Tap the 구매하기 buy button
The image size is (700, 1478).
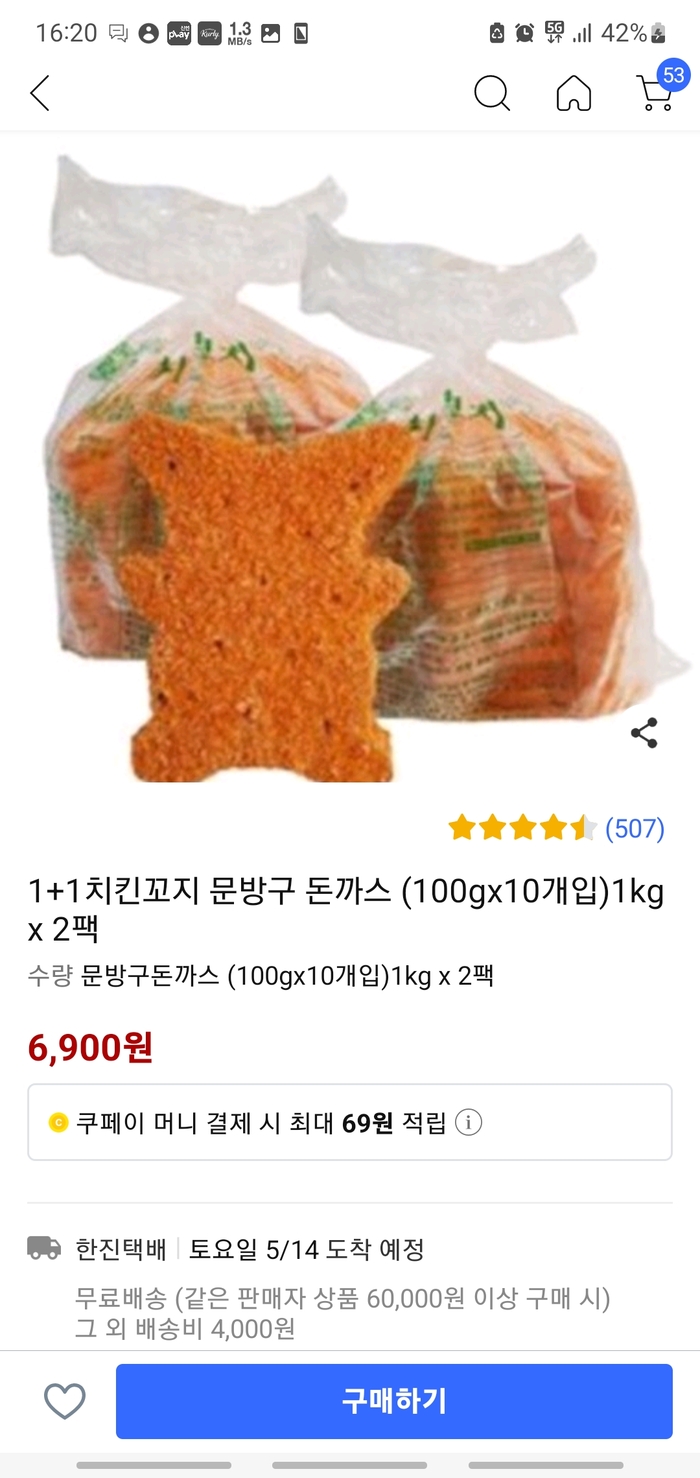394,1401
